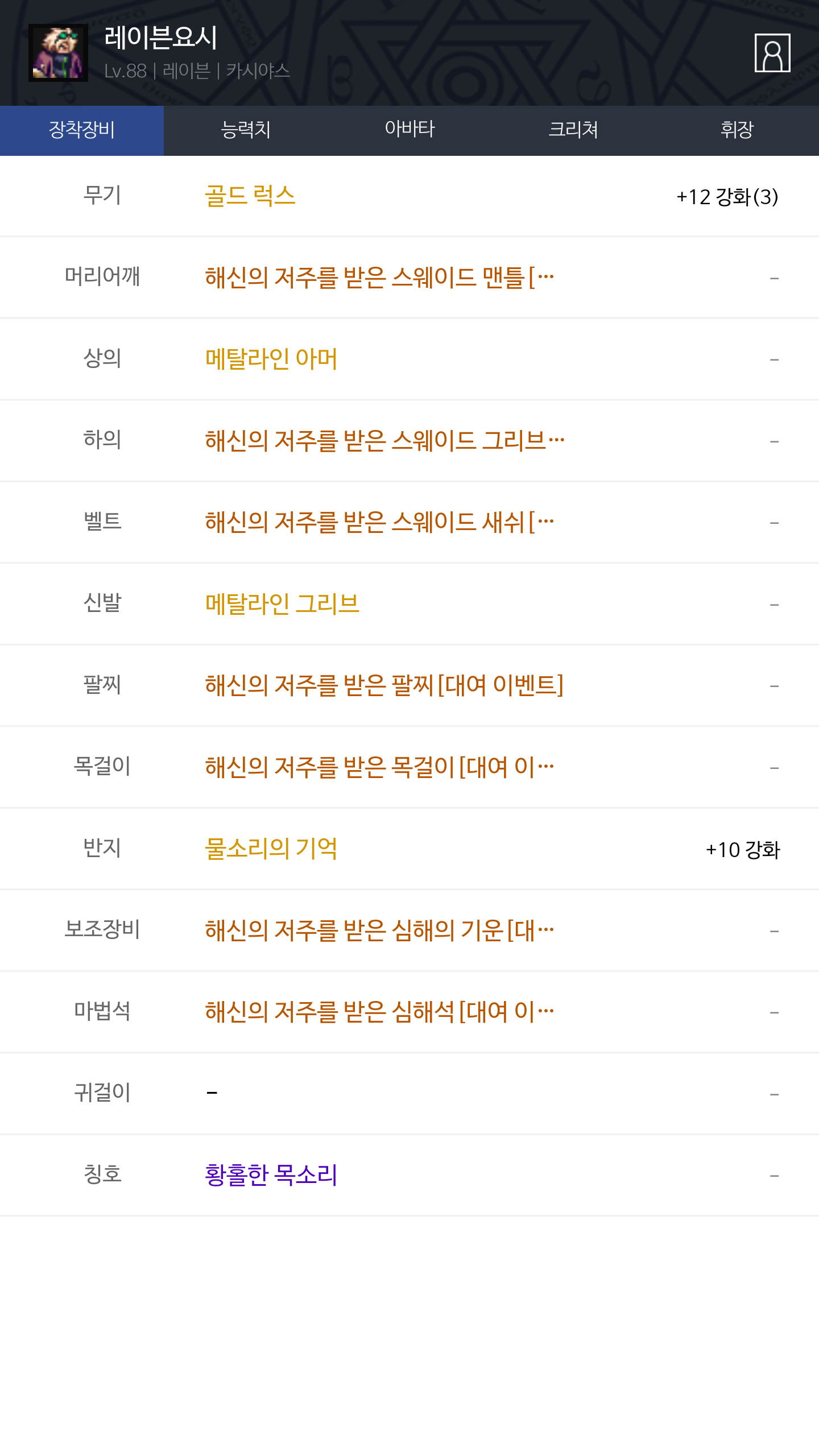The height and width of the screenshot is (1456, 819).
Task: Switch to the 능력치 tab
Action: (246, 130)
